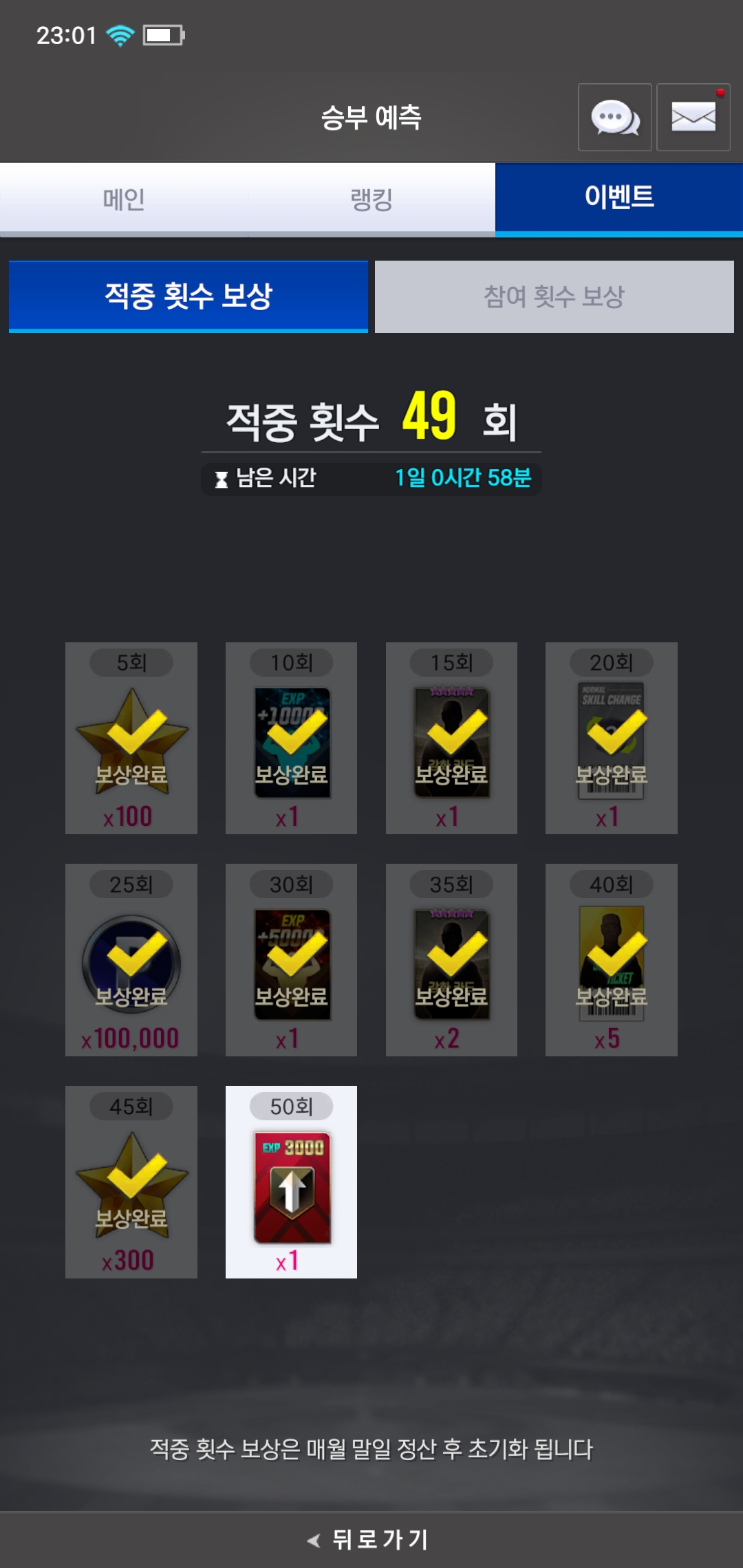
Task: Tap the 25회 x100,000 reward
Action: coord(131,959)
